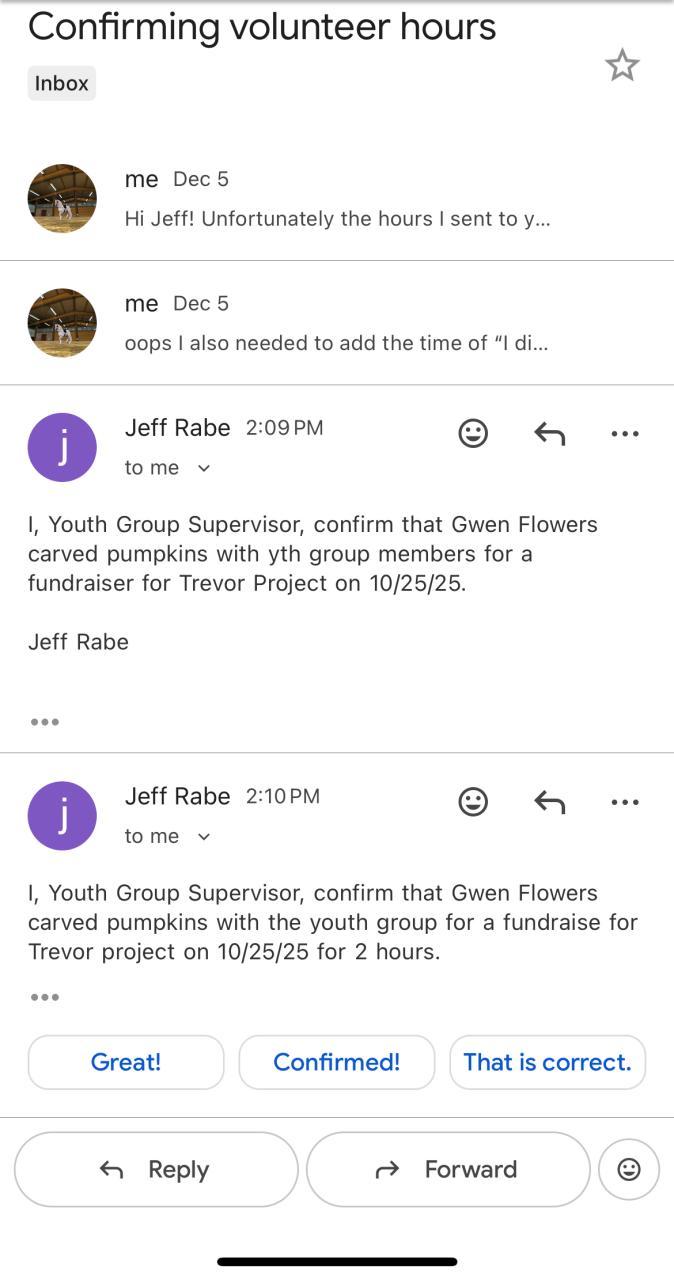The width and height of the screenshot is (674, 1280).
Task: Tap the Reply button at the bottom
Action: [156, 1169]
